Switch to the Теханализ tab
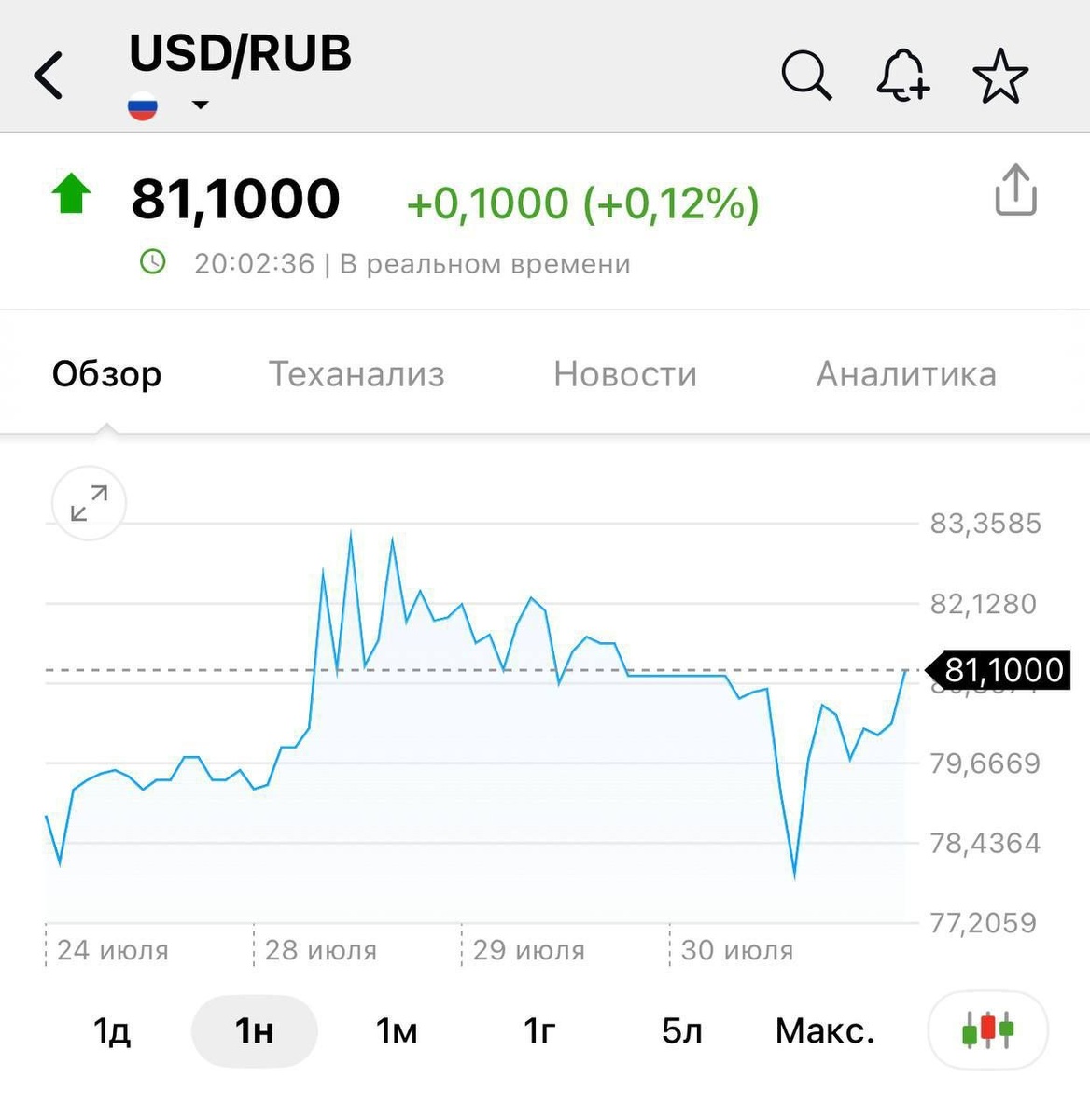This screenshot has height=1120, width=1090. [356, 374]
